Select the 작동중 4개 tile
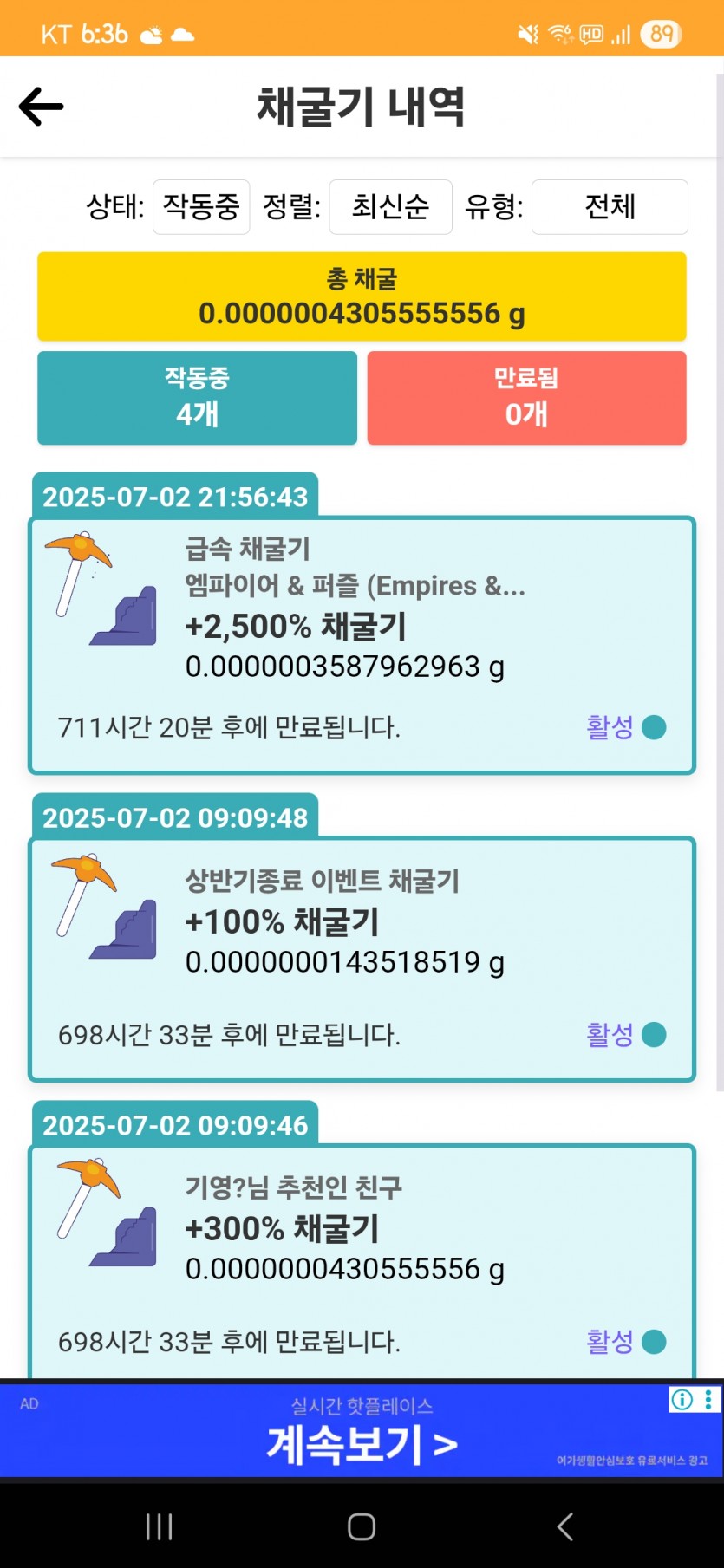The height and width of the screenshot is (1568, 724). [x=197, y=398]
